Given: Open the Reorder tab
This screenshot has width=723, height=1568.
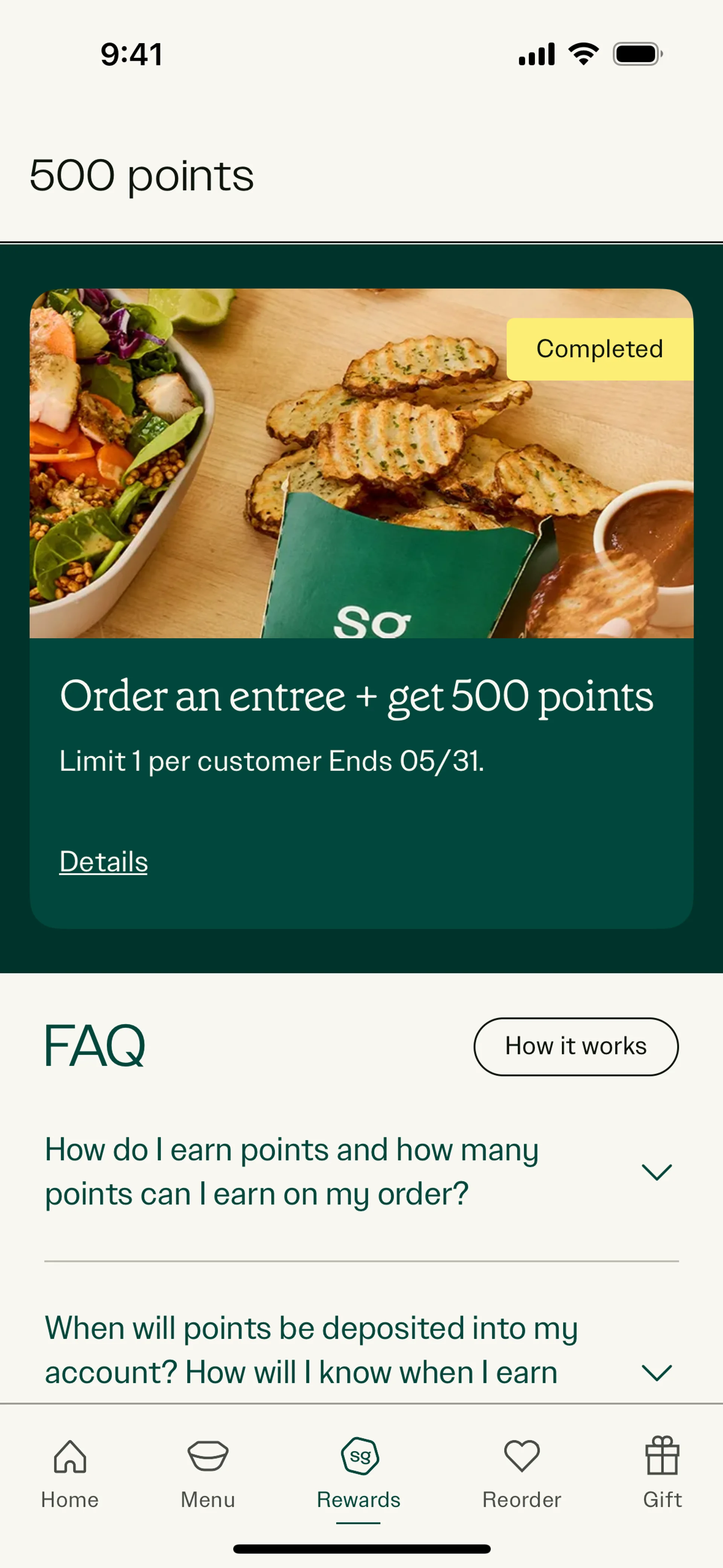Looking at the screenshot, I should (522, 1473).
